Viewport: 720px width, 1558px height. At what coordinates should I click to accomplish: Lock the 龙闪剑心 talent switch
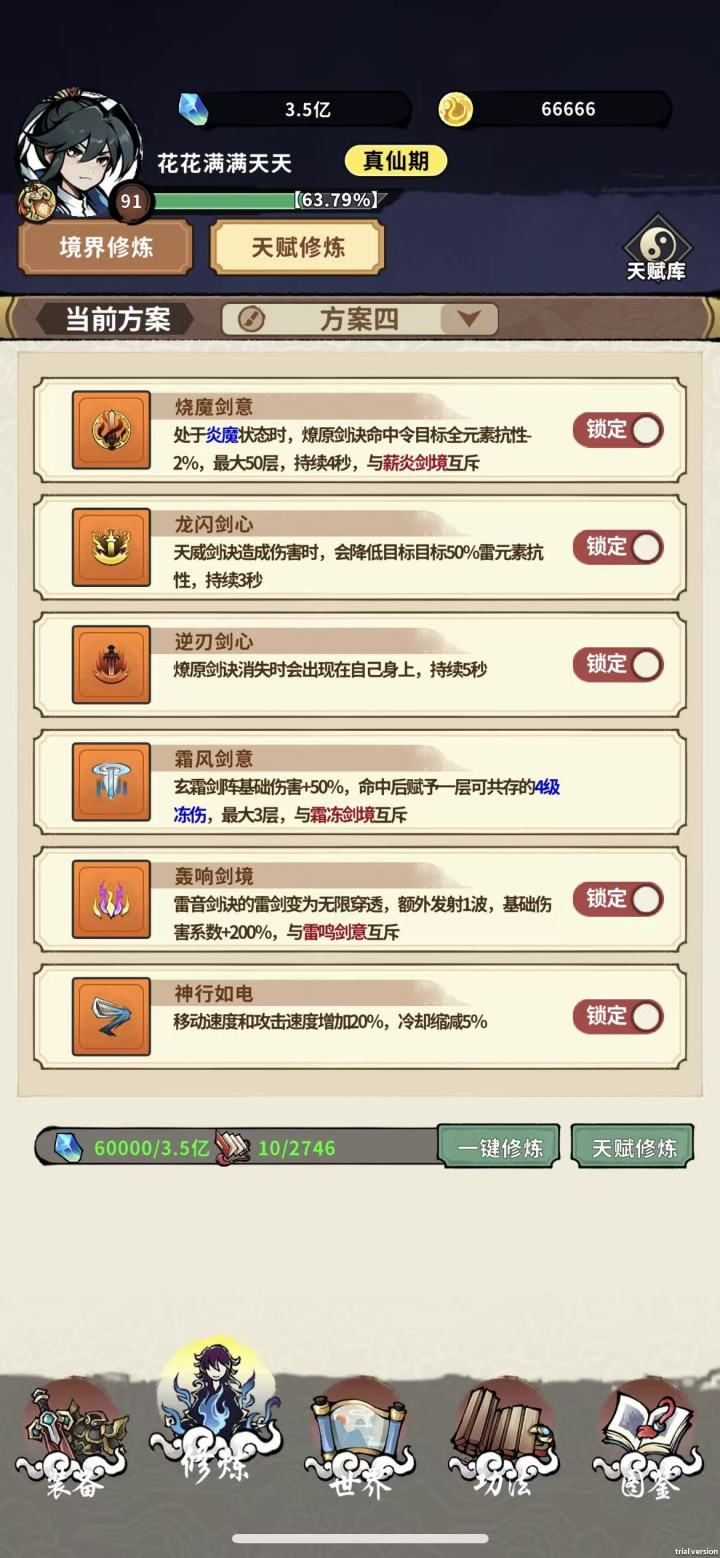pos(617,547)
